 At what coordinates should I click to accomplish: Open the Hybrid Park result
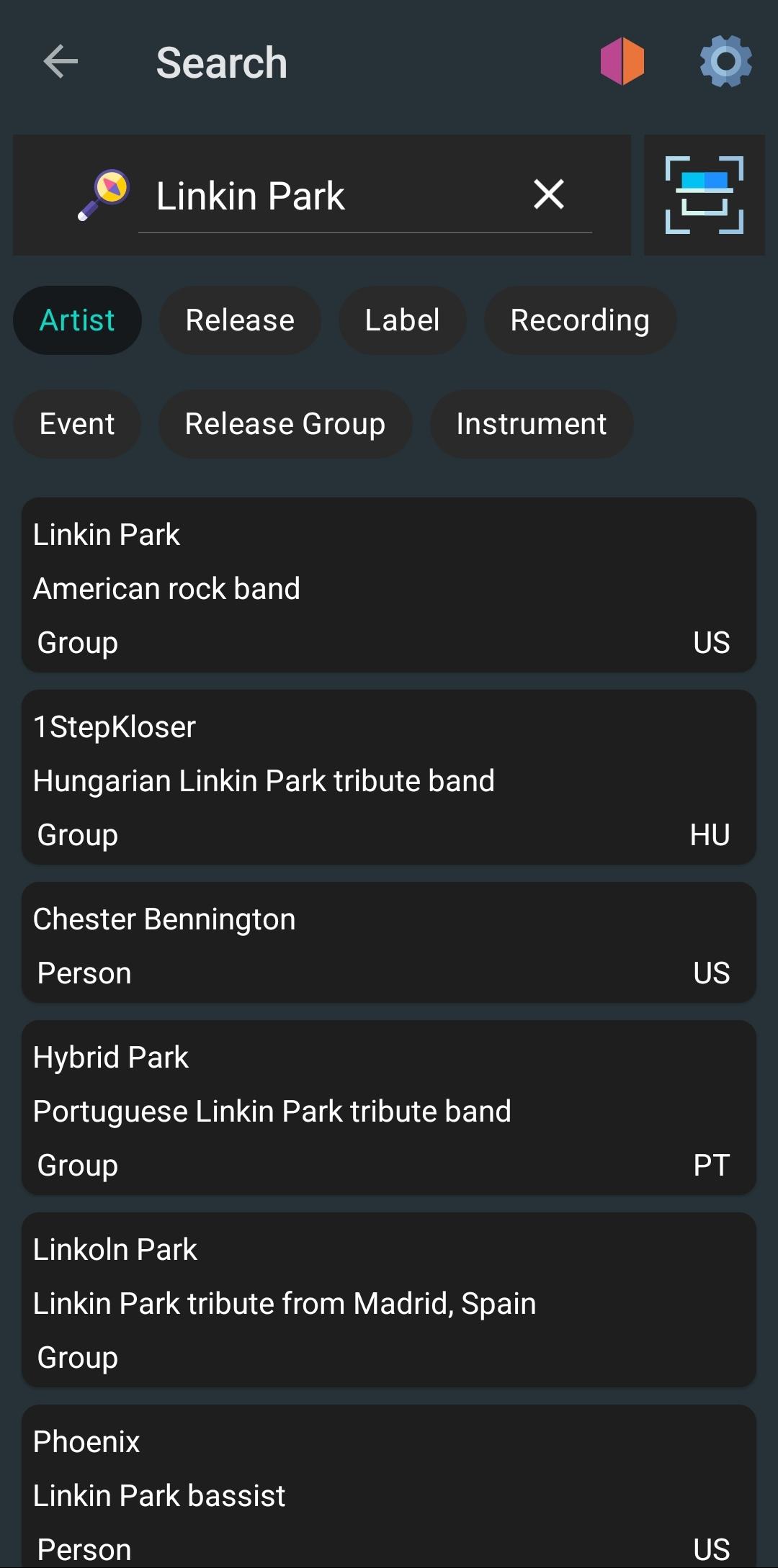tap(389, 1109)
